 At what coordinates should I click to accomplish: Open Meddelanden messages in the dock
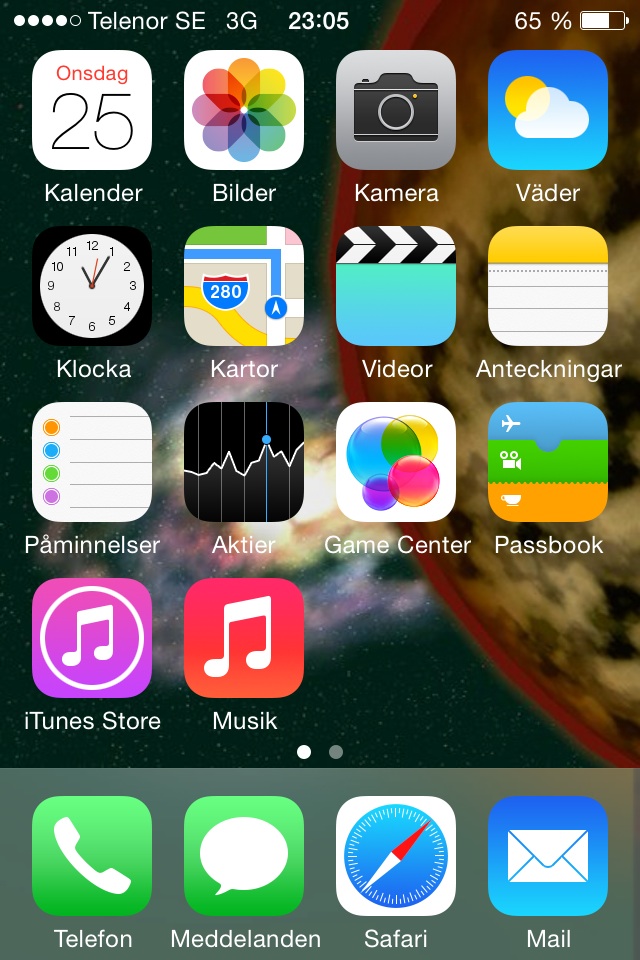[244, 856]
